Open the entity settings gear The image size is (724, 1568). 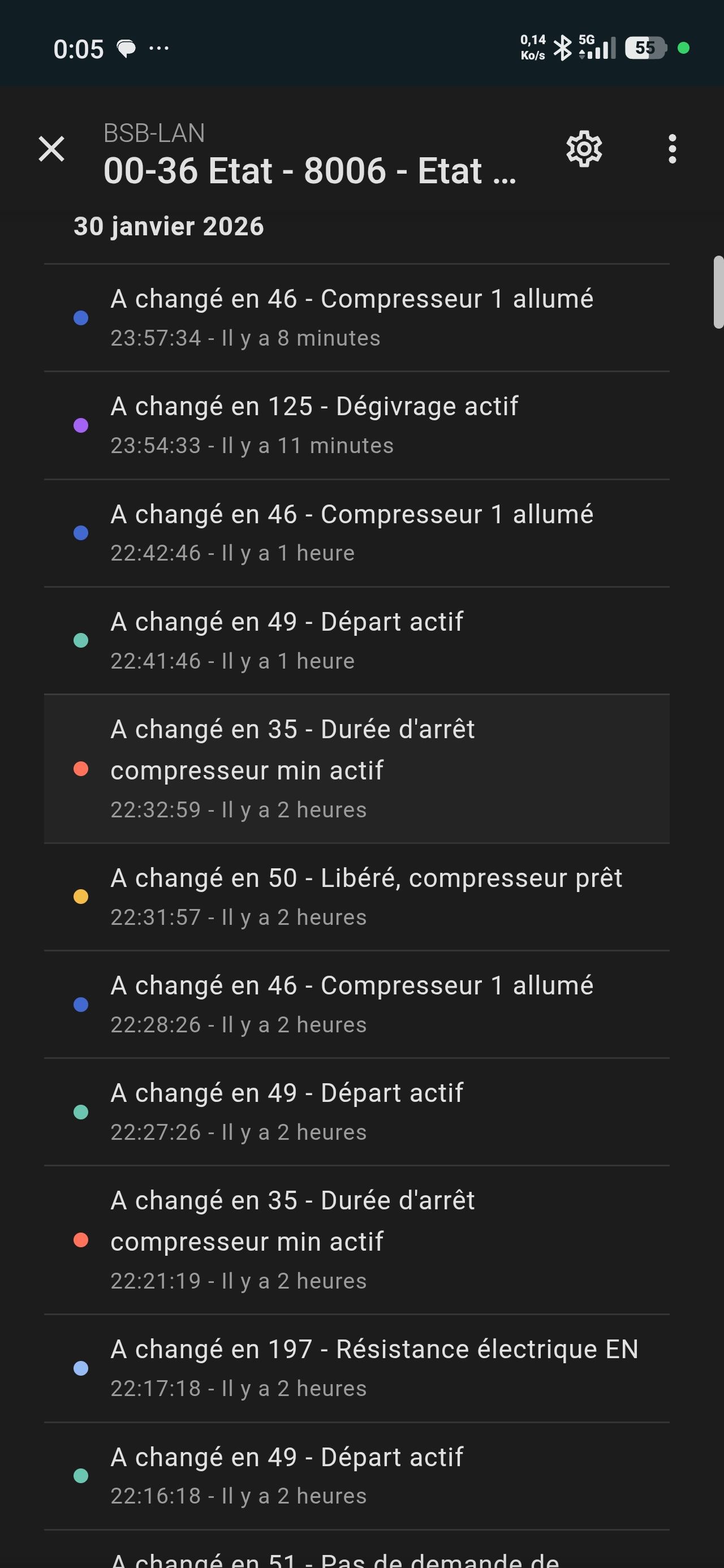[x=584, y=149]
